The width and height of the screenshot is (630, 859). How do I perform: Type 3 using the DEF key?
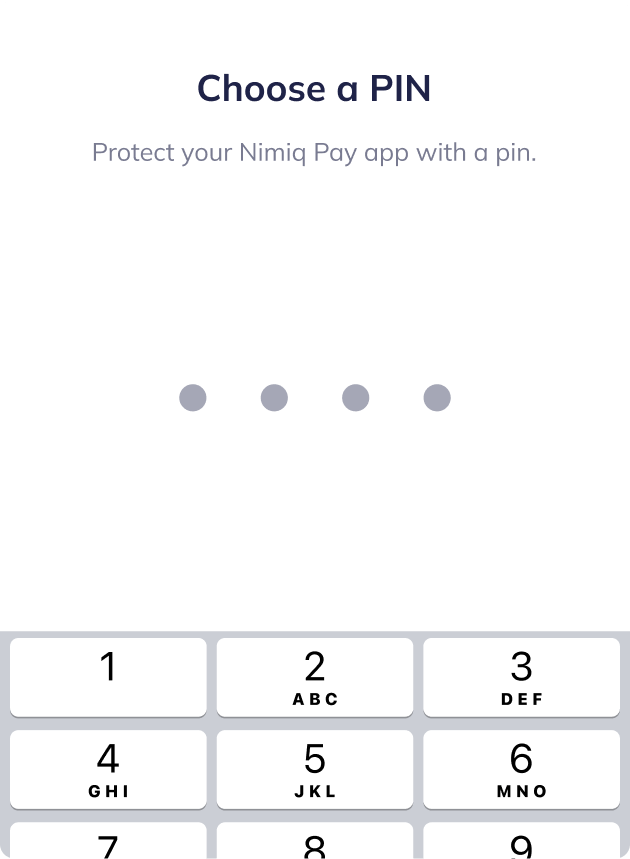pos(521,677)
